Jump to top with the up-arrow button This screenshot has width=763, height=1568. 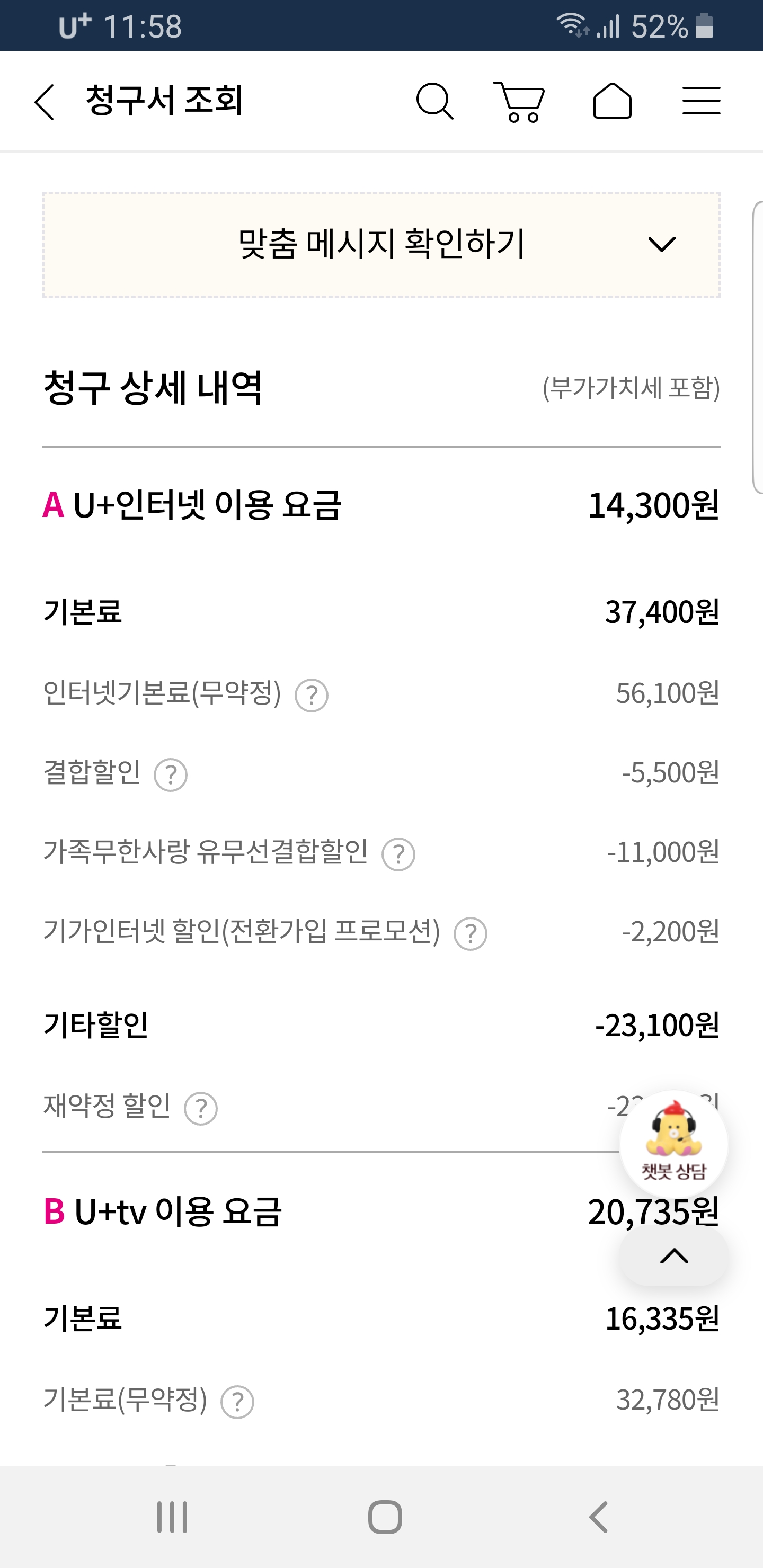click(x=673, y=1256)
